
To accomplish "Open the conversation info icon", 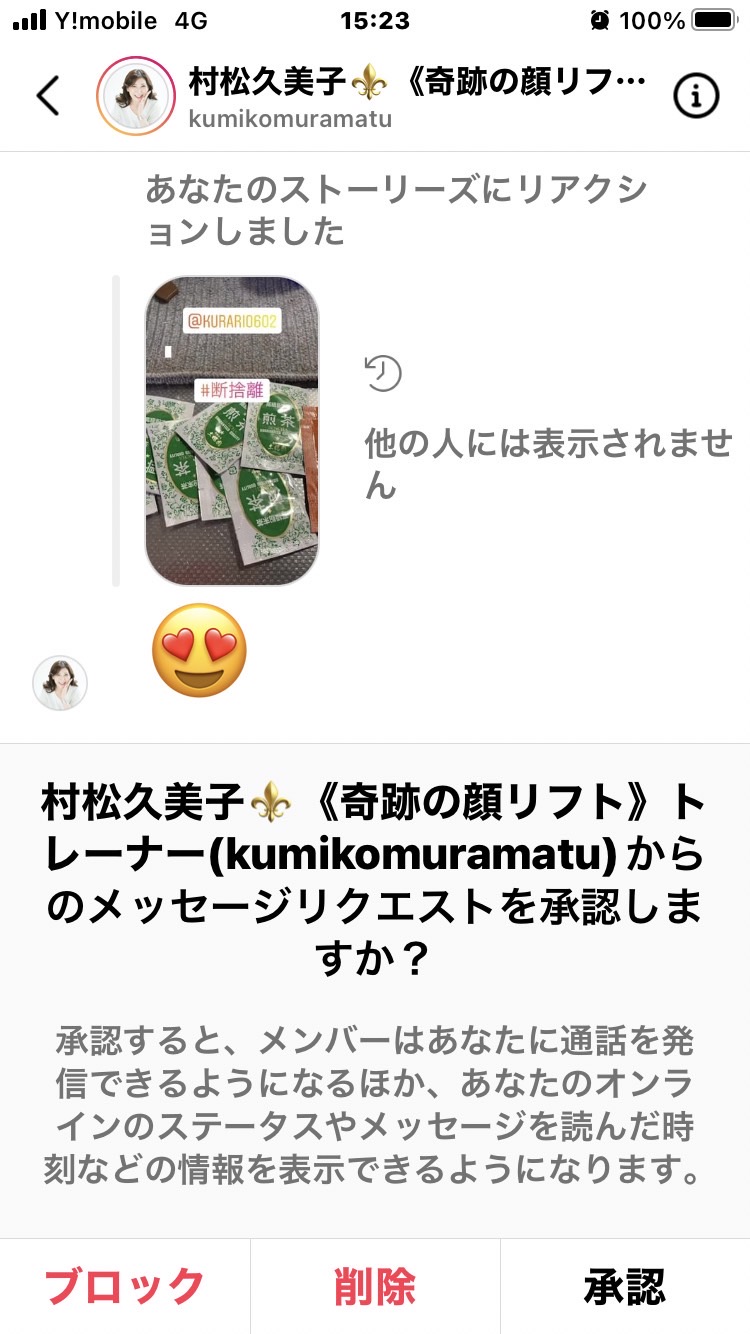I will click(696, 96).
